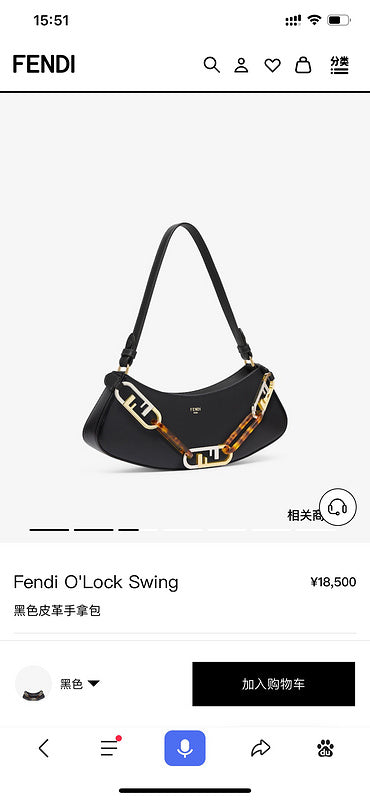The width and height of the screenshot is (370, 800).
Task: Start voice search with microphone button
Action: point(185,748)
